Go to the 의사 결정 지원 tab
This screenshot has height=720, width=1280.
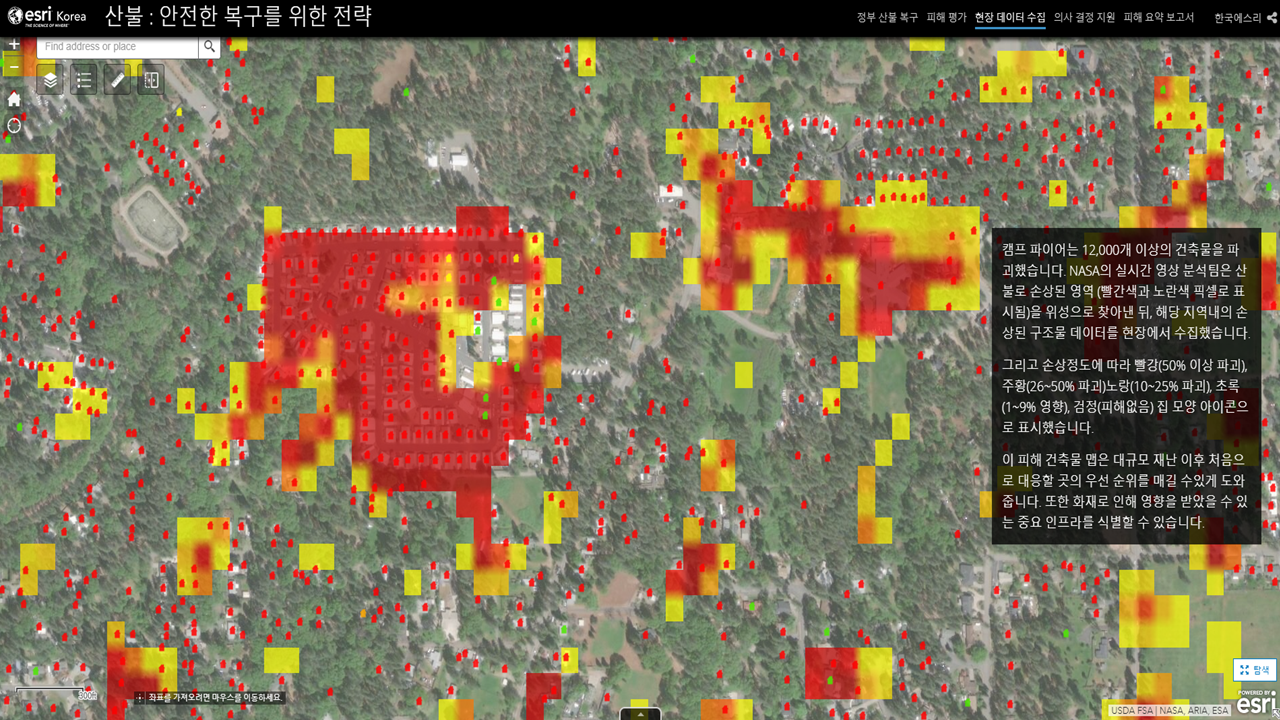[x=1084, y=18]
